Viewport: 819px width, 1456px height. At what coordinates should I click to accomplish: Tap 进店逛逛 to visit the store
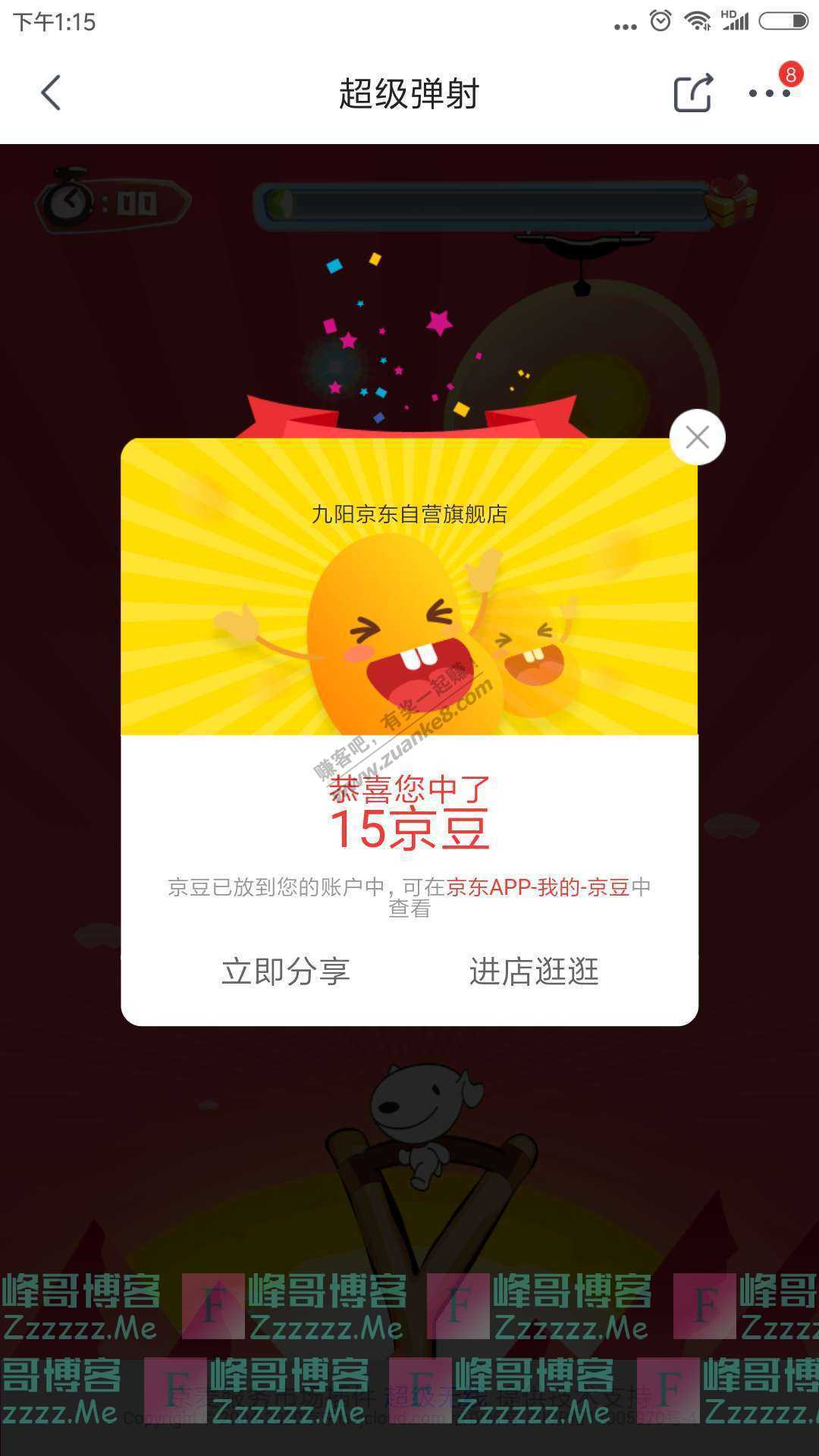pyautogui.click(x=536, y=971)
